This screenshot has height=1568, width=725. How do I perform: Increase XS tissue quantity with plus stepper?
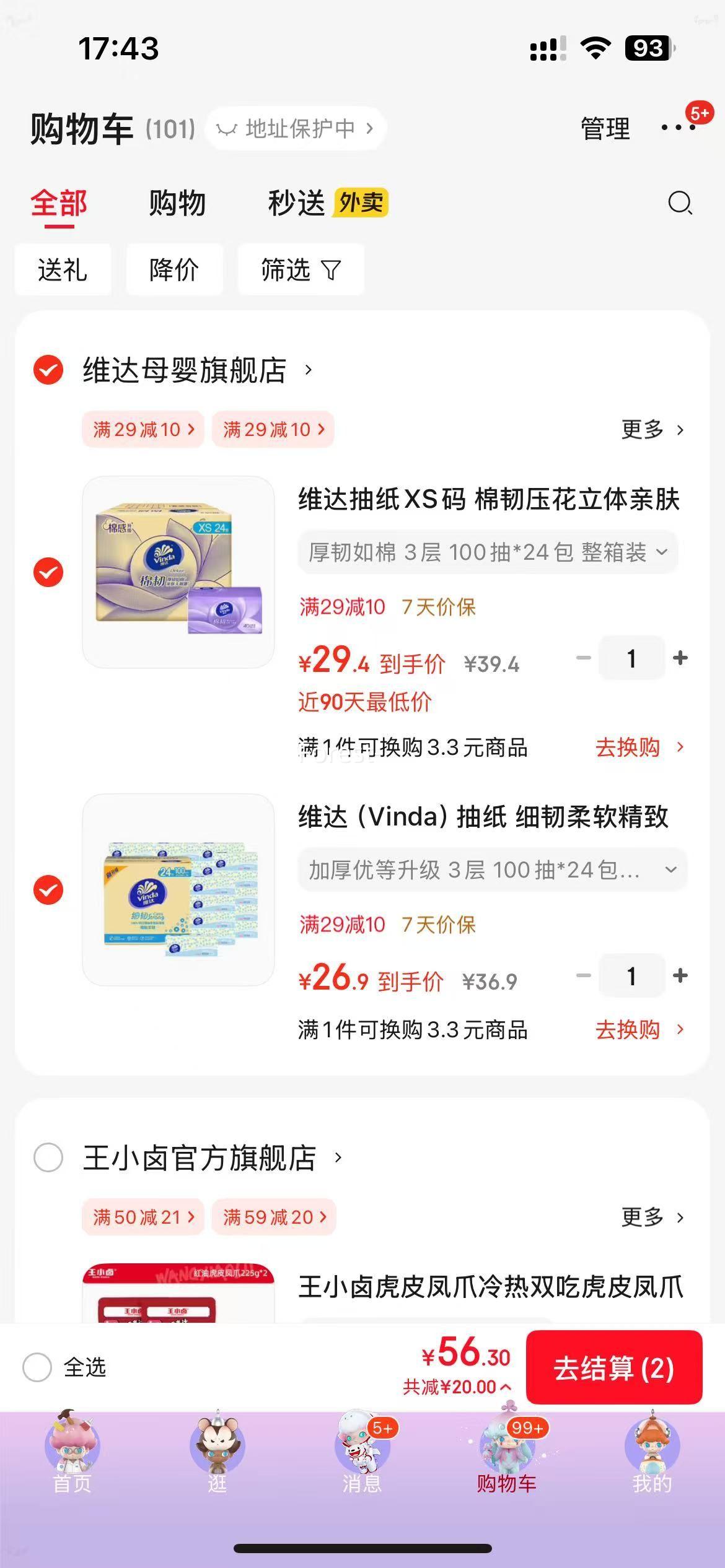(682, 658)
